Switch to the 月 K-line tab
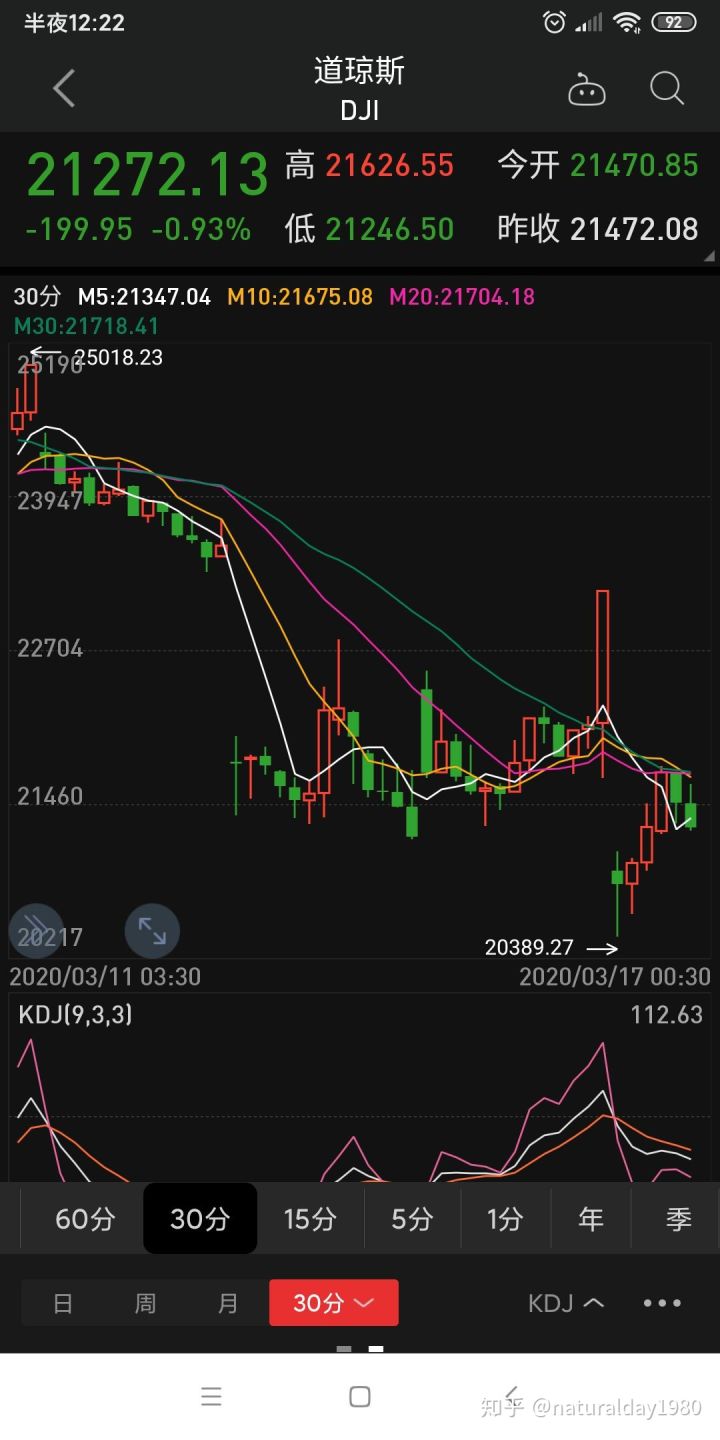The height and width of the screenshot is (1440, 720). pos(228,1303)
